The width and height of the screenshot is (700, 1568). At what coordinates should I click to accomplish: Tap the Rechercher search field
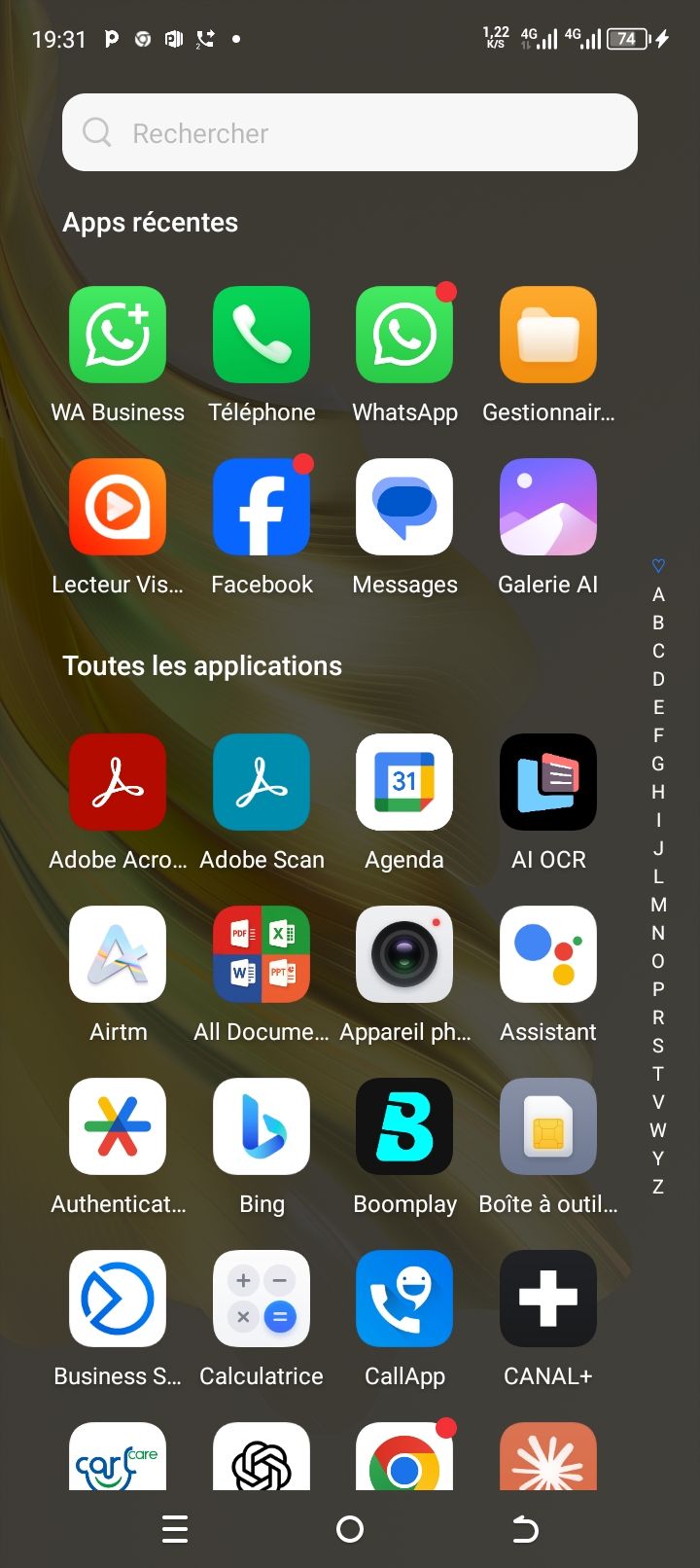(350, 132)
